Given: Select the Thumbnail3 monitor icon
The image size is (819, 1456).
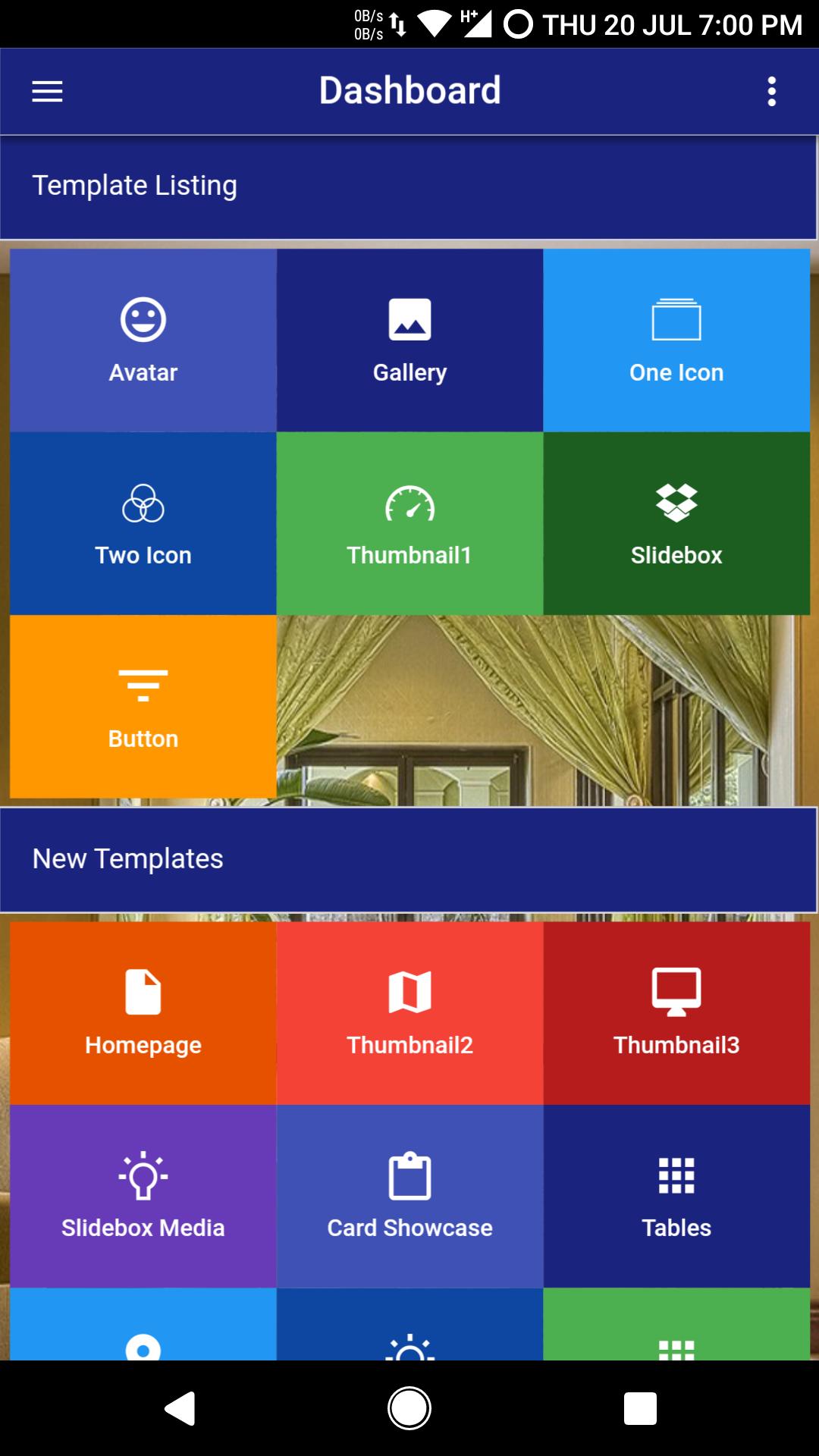Looking at the screenshot, I should coord(676,993).
